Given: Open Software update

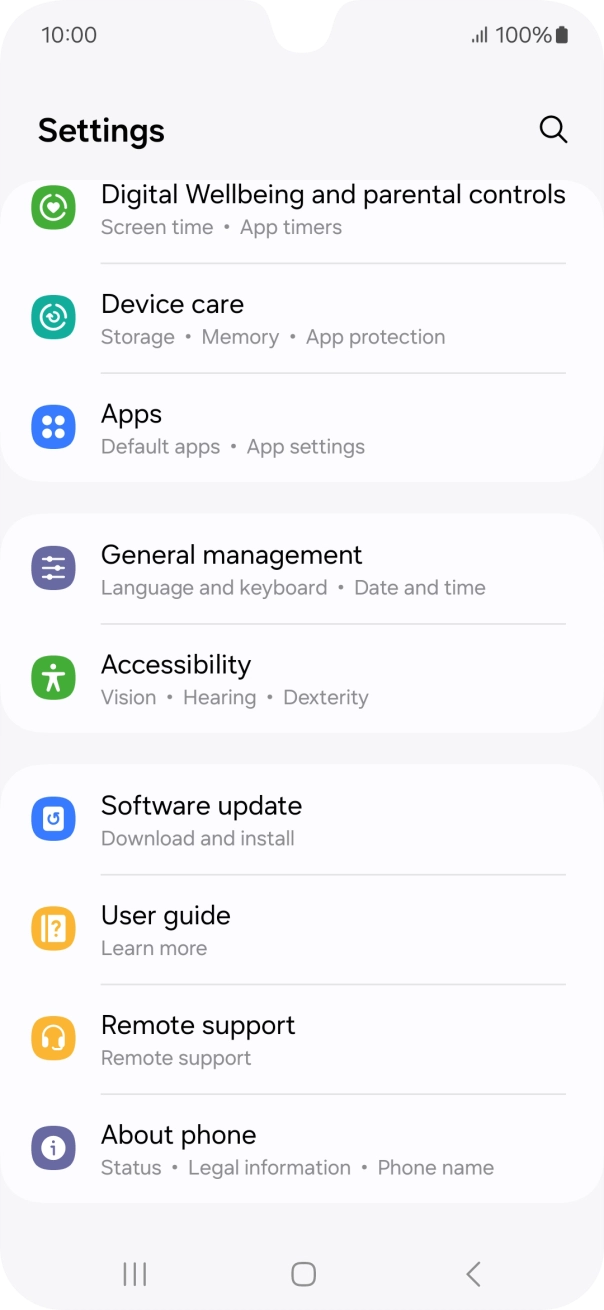Looking at the screenshot, I should [x=300, y=821].
